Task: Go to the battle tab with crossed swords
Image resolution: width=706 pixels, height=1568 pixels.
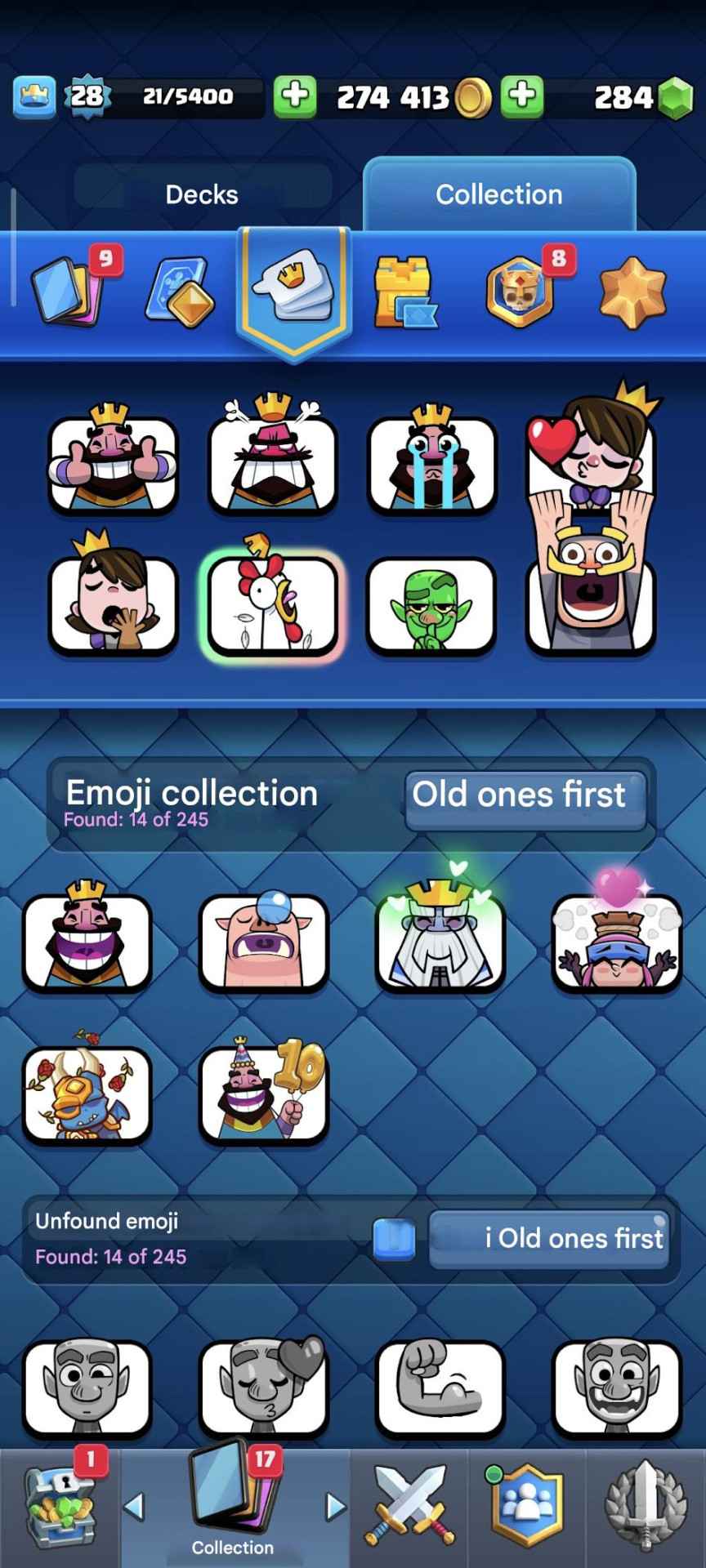Action: pos(410,1508)
